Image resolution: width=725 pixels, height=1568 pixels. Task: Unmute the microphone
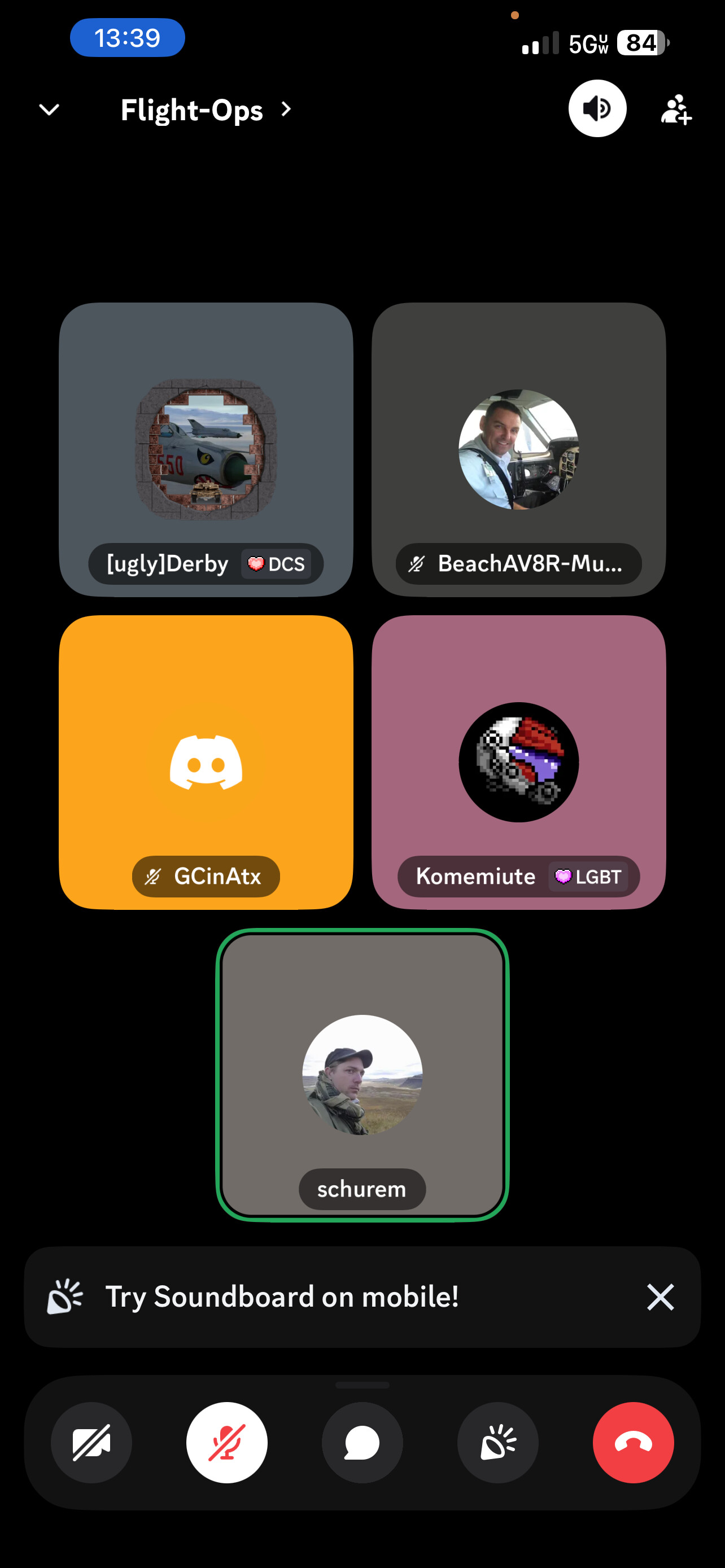tap(226, 1442)
